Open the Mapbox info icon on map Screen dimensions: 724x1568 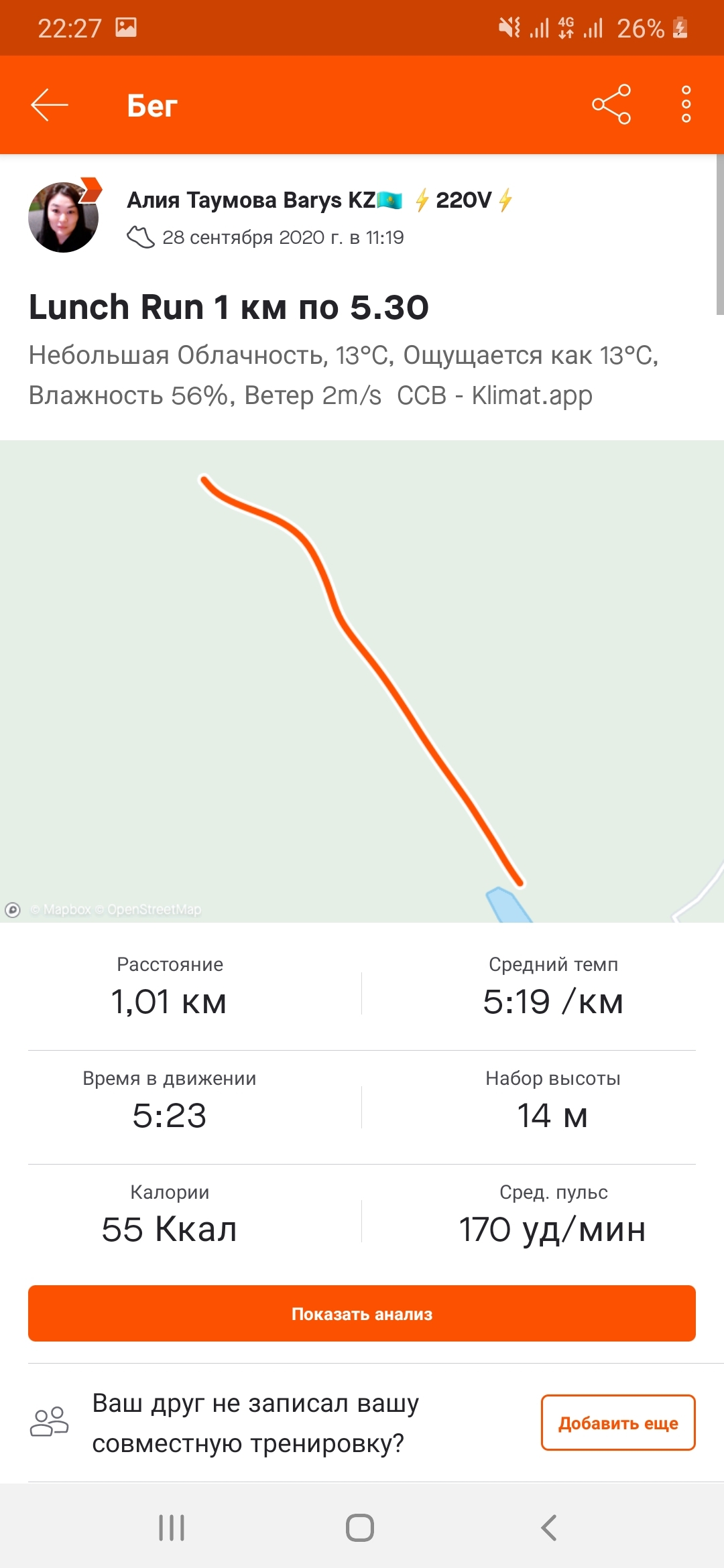pyautogui.click(x=13, y=909)
